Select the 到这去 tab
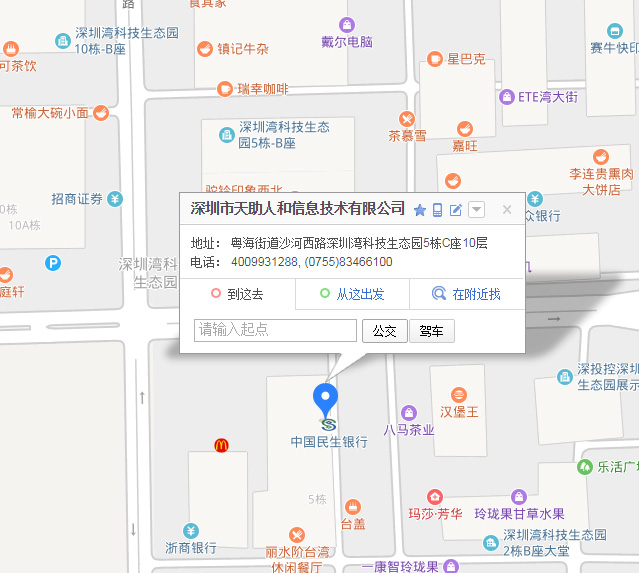 click(x=237, y=294)
